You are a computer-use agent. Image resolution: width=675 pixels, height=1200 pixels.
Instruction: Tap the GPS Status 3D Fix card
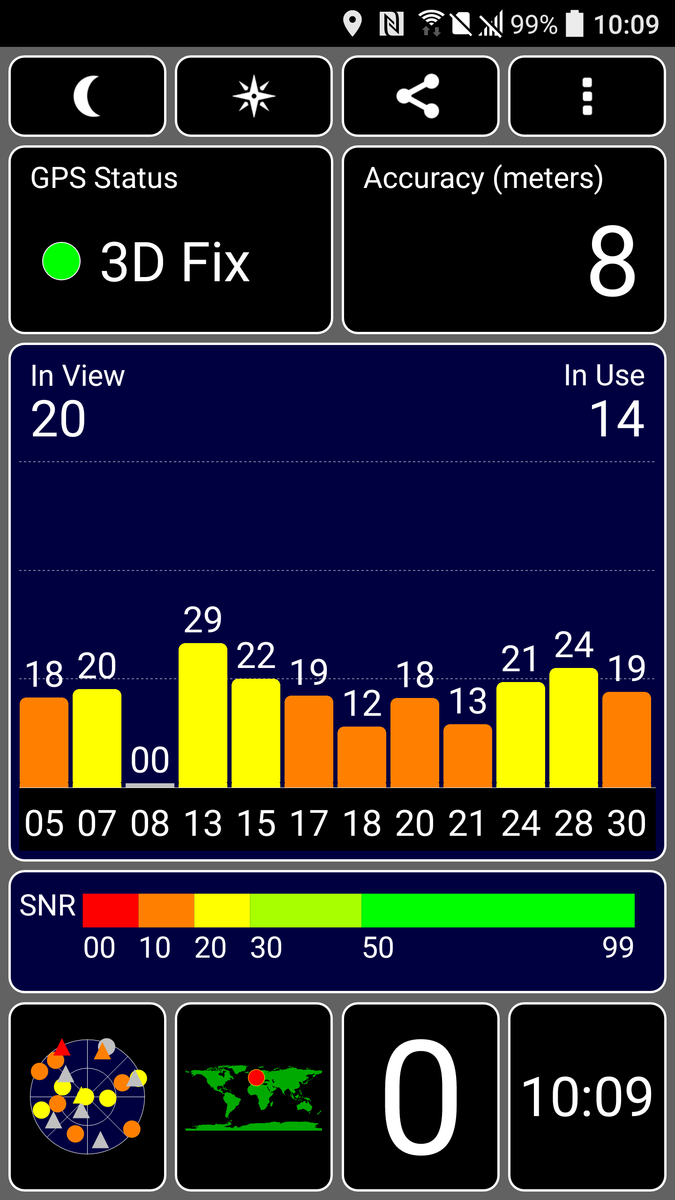pyautogui.click(x=170, y=240)
